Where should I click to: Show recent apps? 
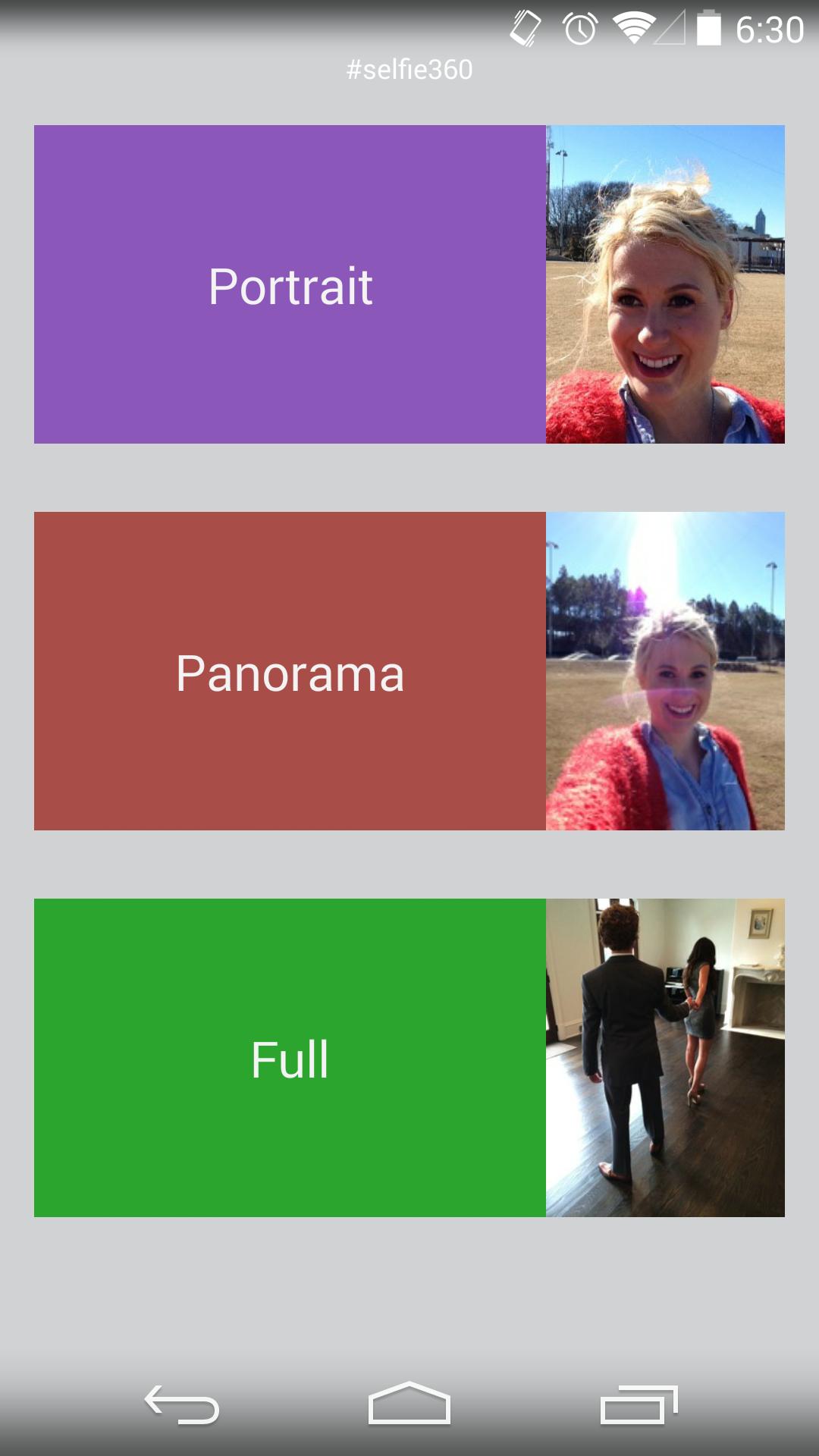639,1404
